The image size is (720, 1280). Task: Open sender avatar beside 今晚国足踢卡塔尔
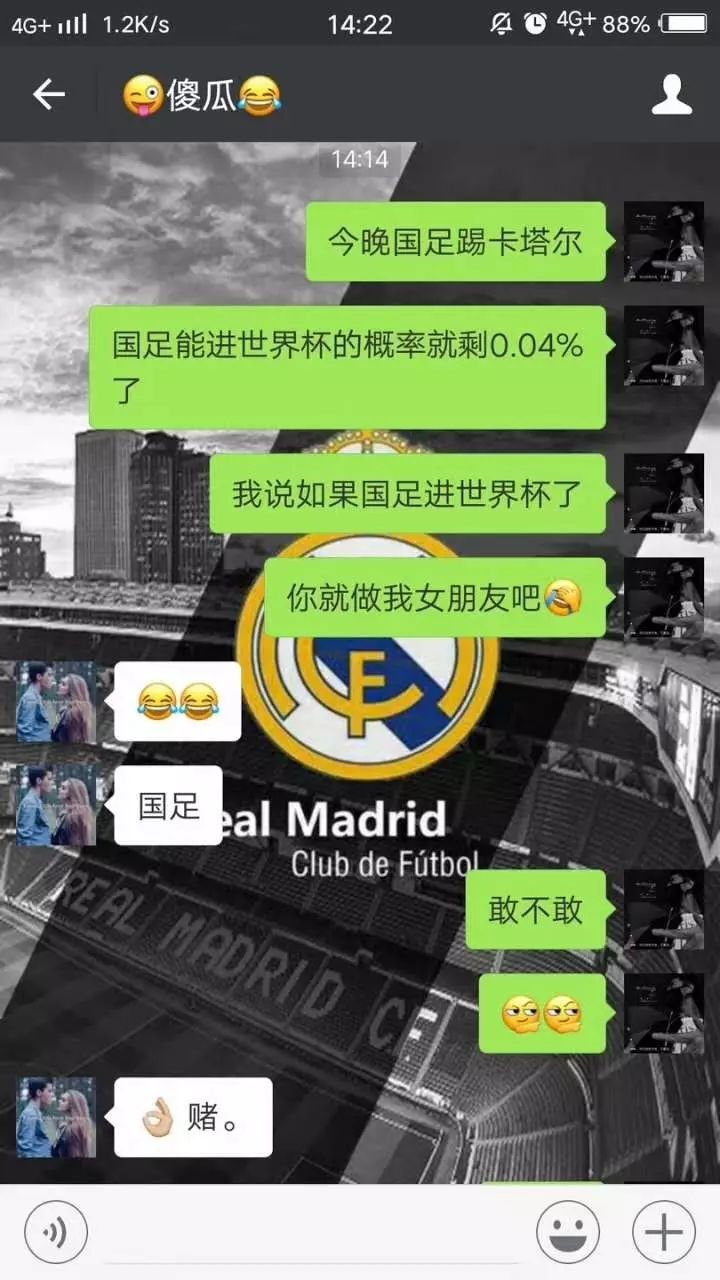pyautogui.click(x=664, y=241)
